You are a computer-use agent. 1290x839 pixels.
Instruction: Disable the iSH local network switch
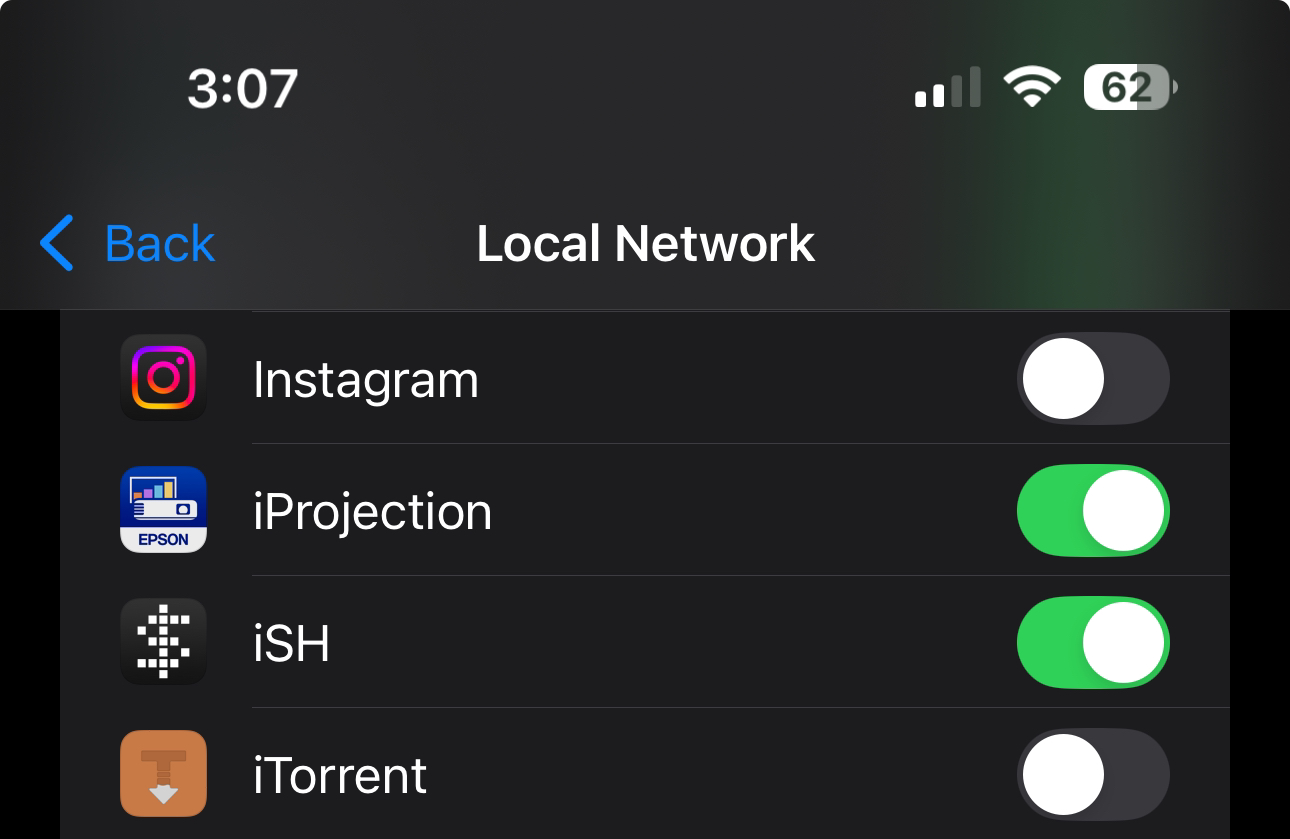click(x=1092, y=643)
